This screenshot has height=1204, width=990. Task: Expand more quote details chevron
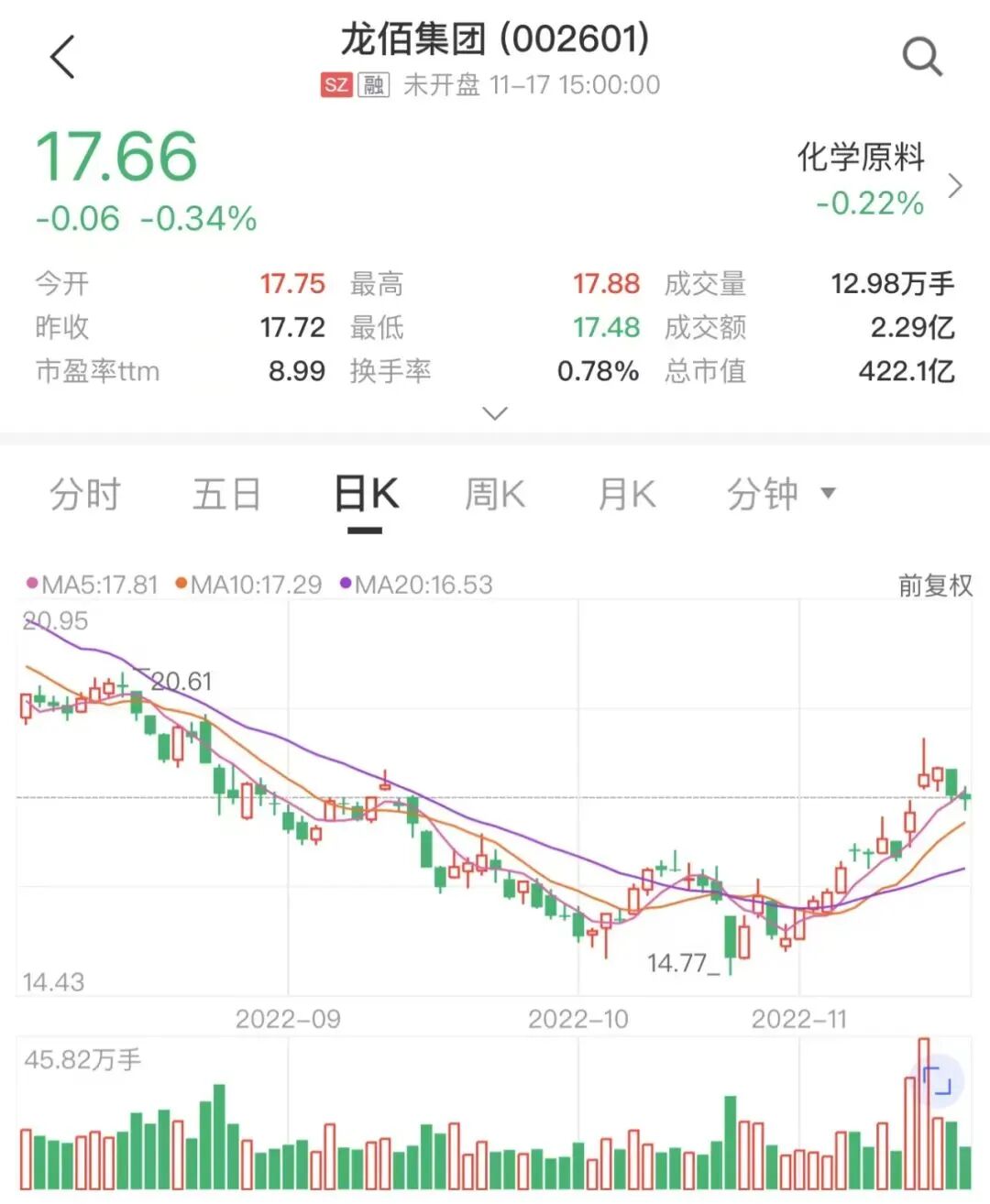click(x=495, y=413)
